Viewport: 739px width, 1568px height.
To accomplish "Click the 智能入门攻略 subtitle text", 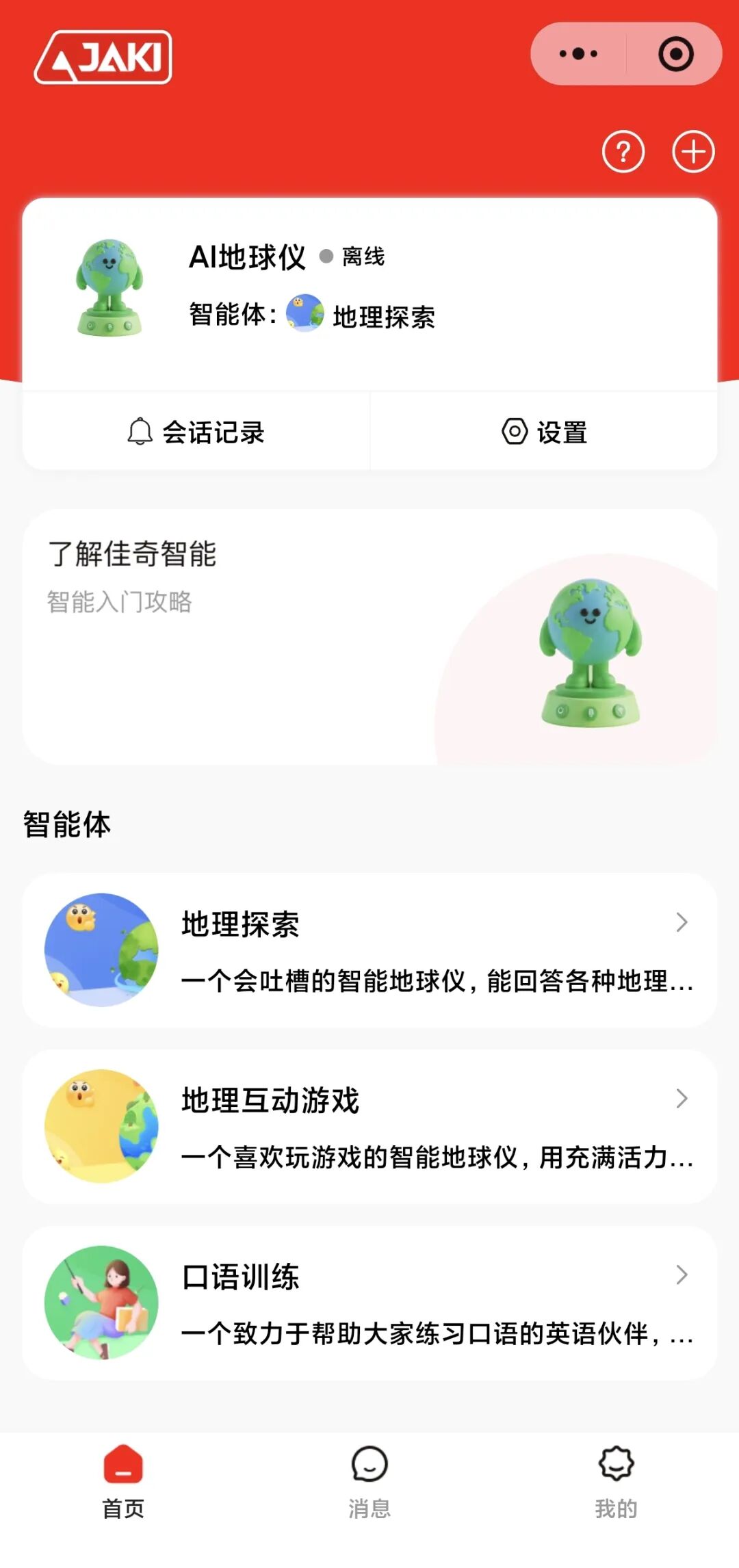I will [x=120, y=600].
